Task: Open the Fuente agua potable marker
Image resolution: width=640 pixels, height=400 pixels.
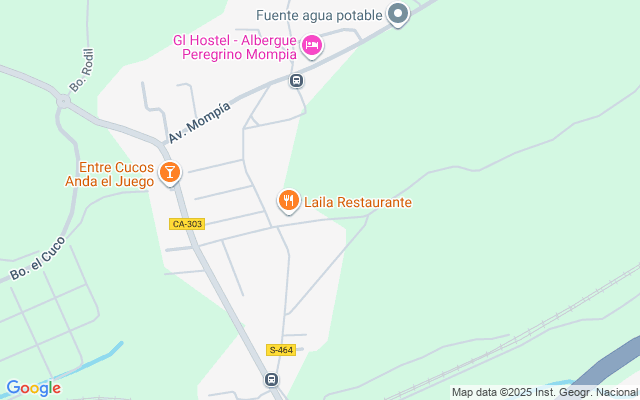Action: point(398,15)
